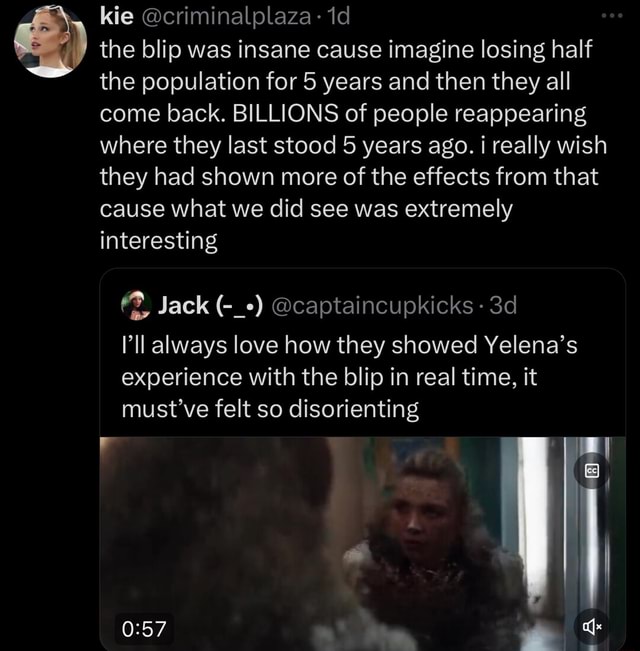640x651 pixels.
Task: Unmute the video sound
Action: point(591,628)
